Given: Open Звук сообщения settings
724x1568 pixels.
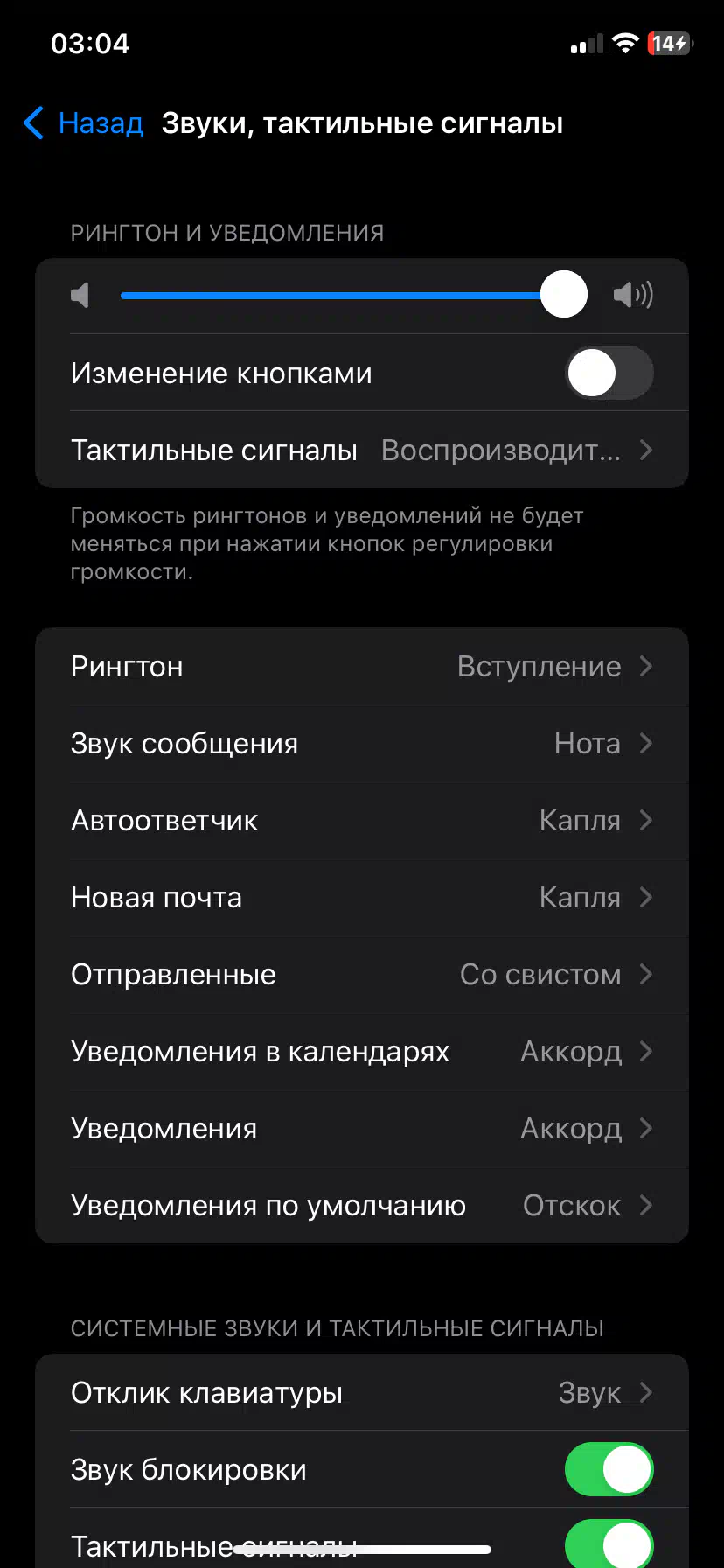Looking at the screenshot, I should click(x=362, y=743).
